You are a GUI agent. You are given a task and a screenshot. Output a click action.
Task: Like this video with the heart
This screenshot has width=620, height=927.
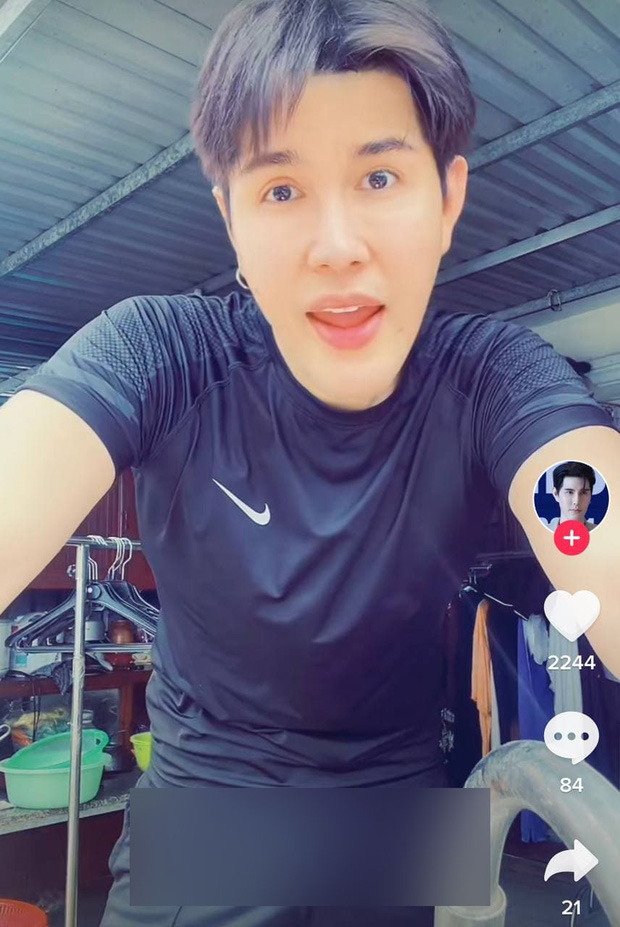571,615
